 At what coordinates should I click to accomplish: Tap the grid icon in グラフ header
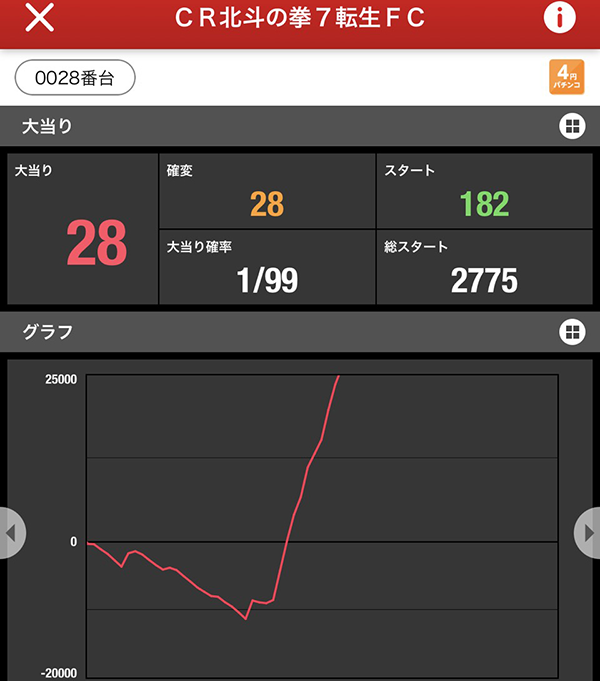(571, 331)
